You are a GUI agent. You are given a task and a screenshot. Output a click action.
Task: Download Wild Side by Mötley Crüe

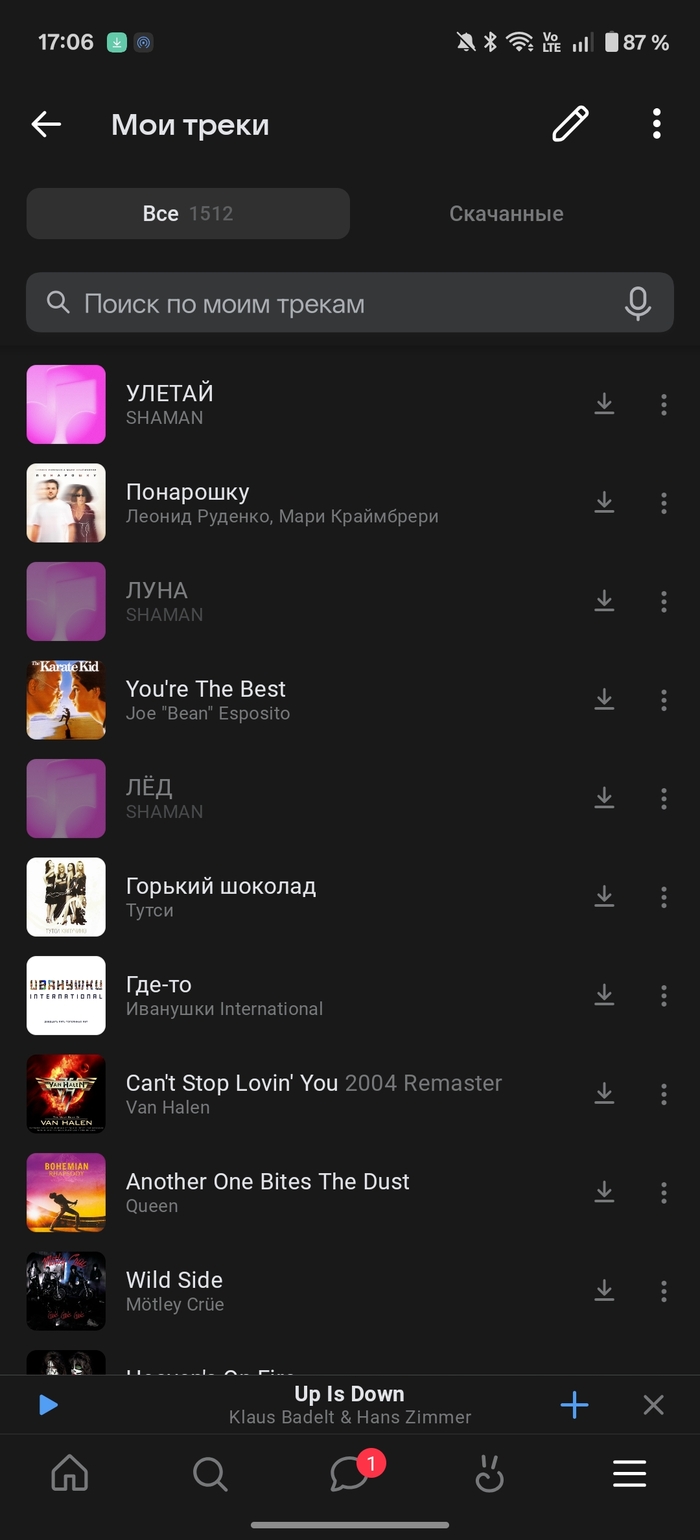pyautogui.click(x=604, y=1291)
